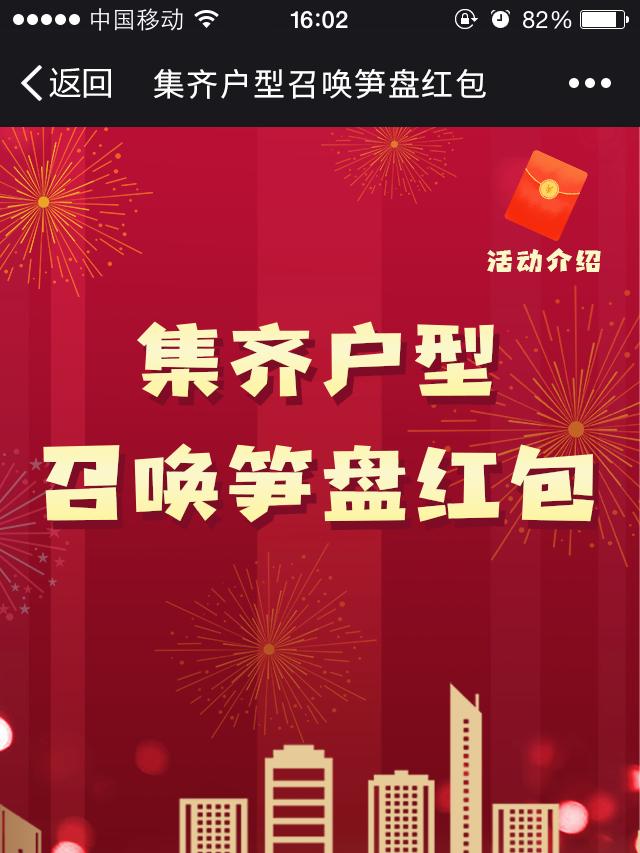Go back using the 返回 button

click(65, 84)
